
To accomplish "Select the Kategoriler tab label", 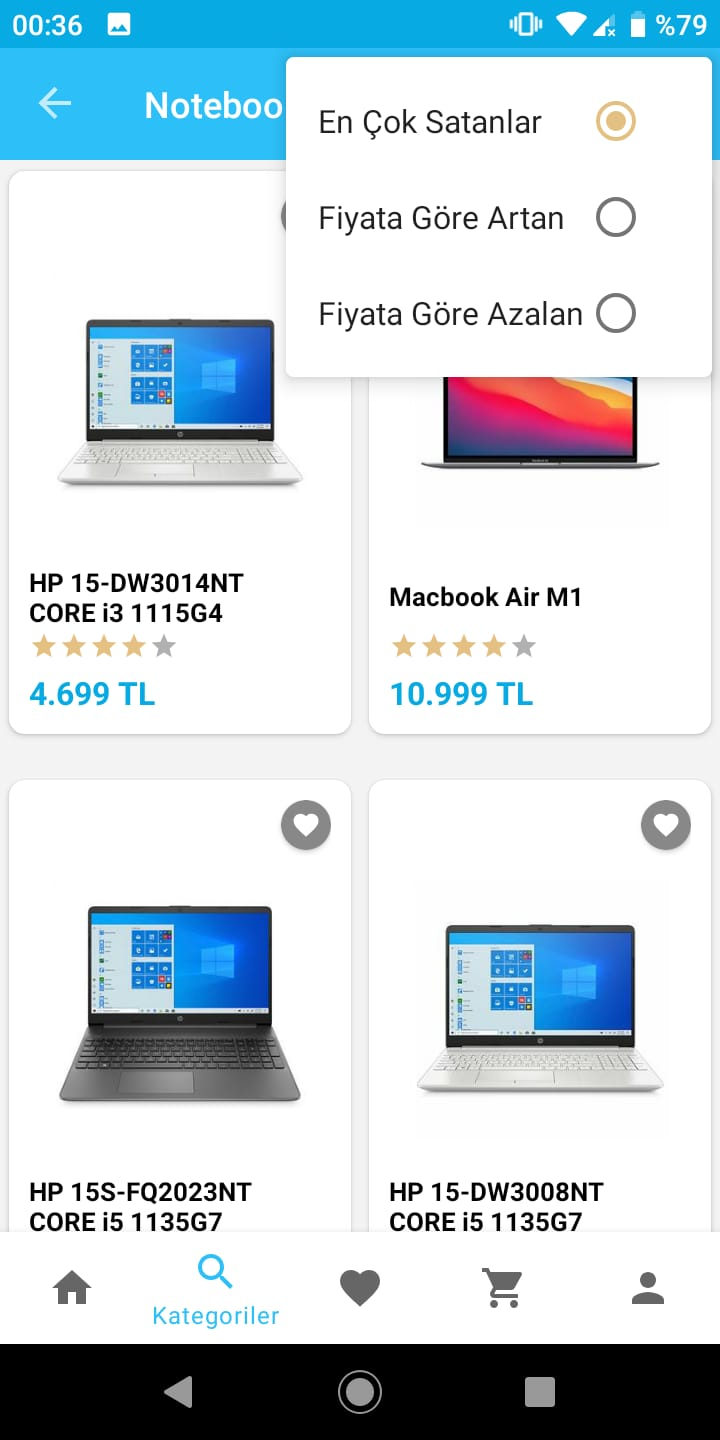I will [x=215, y=1315].
